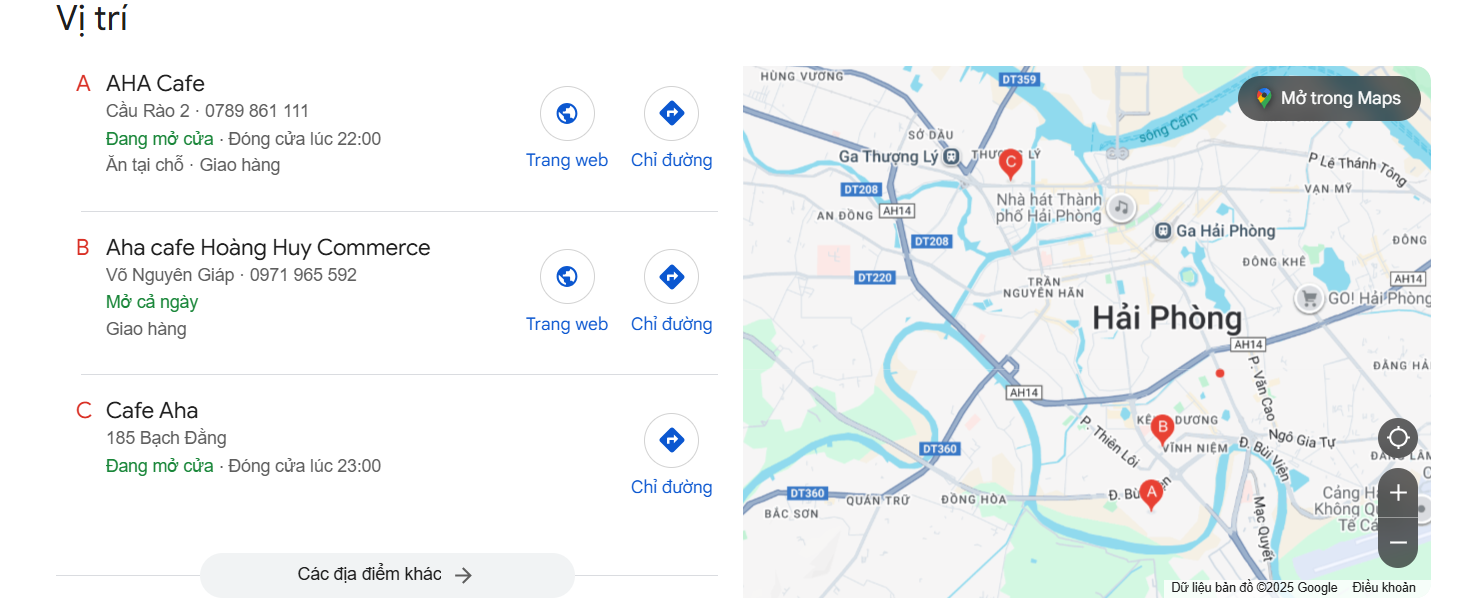1457x612 pixels.
Task: Select map pin C
Action: (1010, 162)
